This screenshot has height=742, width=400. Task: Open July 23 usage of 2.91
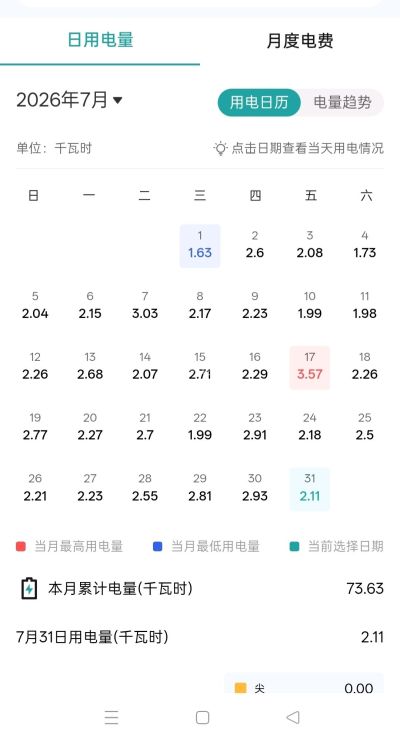coord(255,427)
